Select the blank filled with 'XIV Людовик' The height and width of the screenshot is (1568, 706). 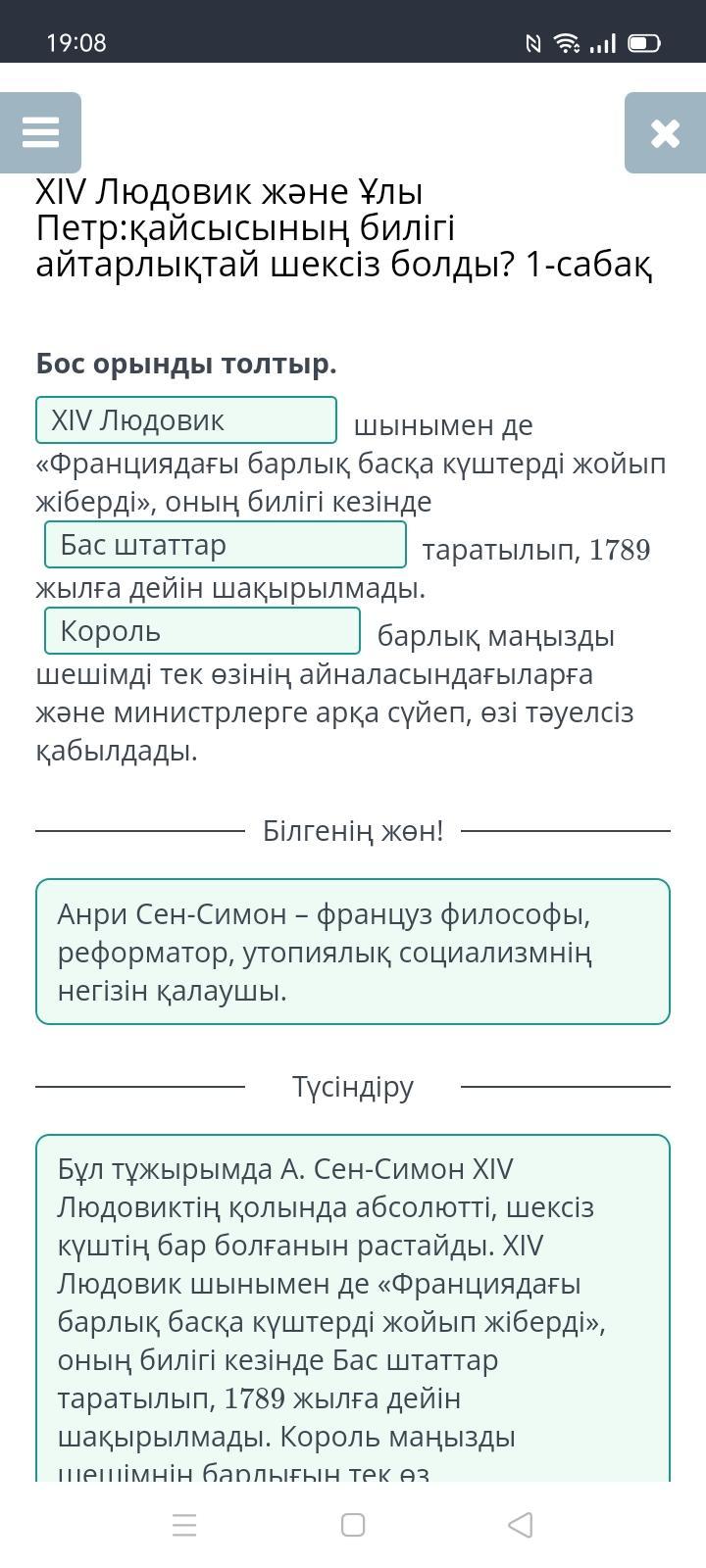(186, 420)
